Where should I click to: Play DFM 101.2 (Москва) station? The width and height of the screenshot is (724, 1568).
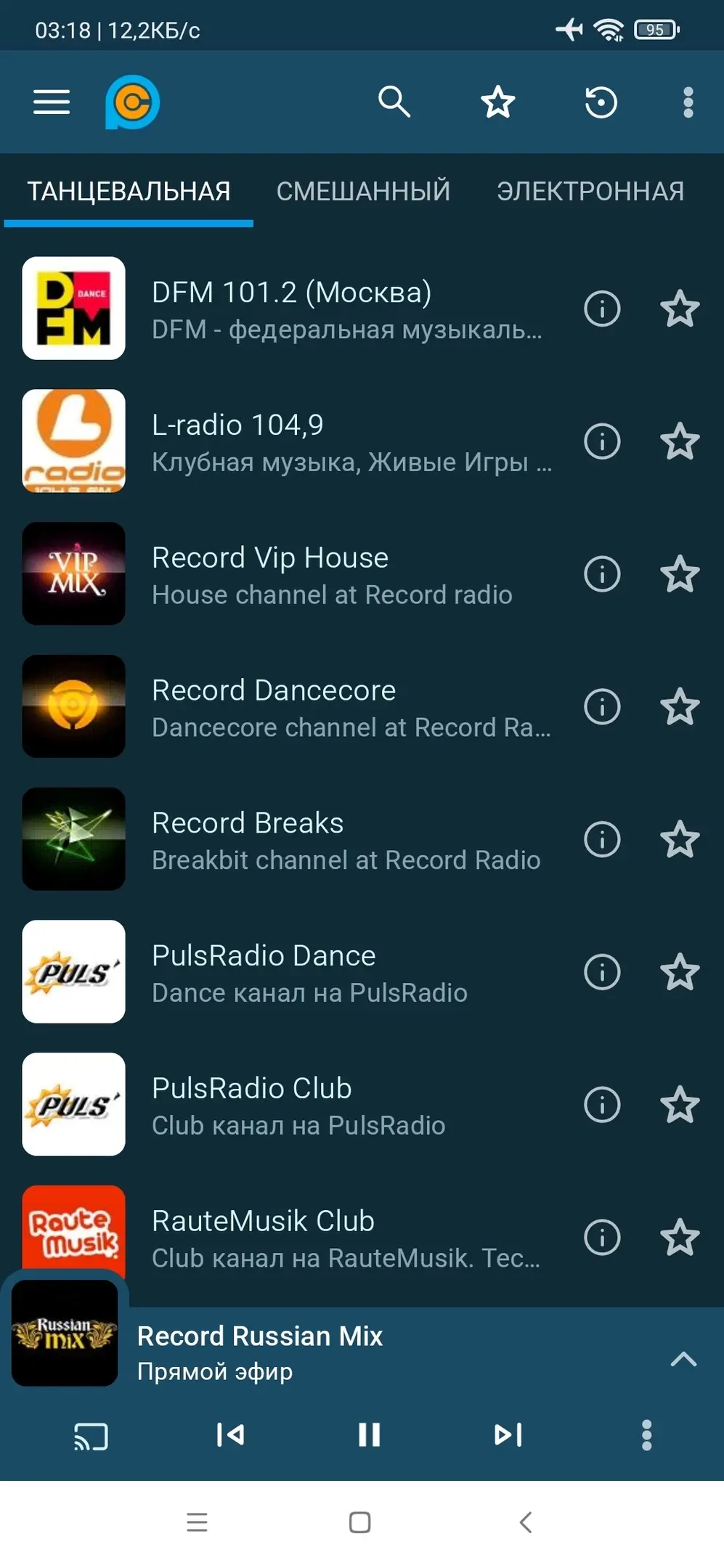point(290,309)
